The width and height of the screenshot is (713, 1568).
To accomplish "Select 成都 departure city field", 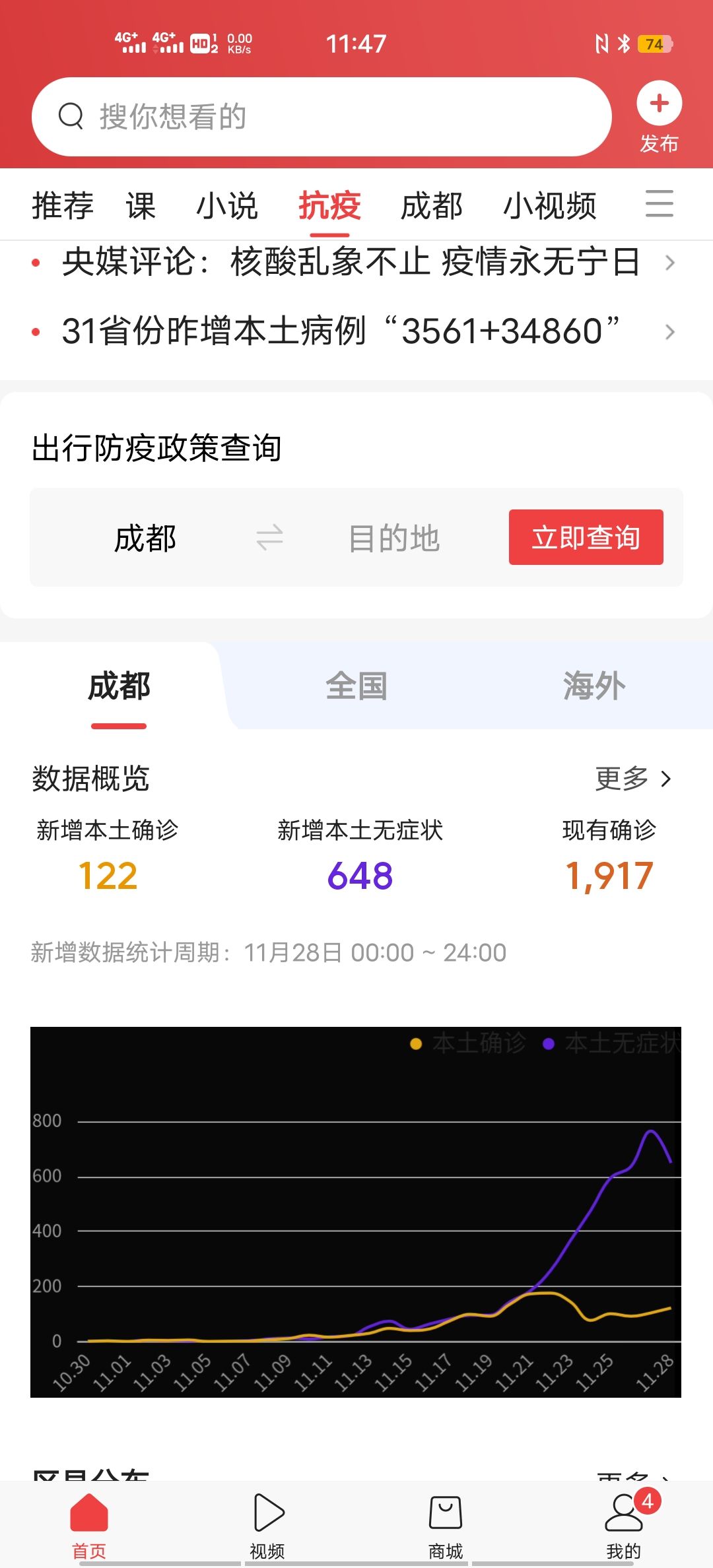I will pyautogui.click(x=145, y=538).
